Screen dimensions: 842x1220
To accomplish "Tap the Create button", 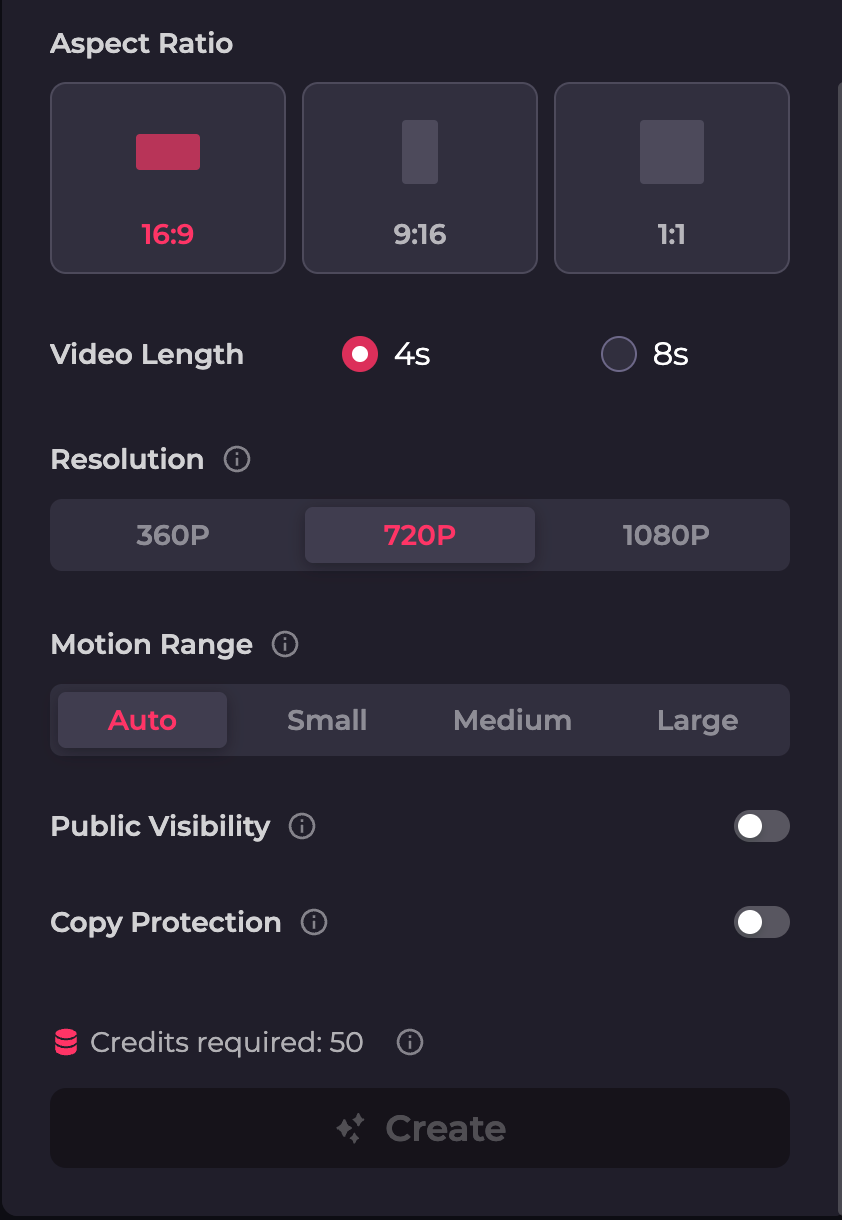I will [420, 1128].
